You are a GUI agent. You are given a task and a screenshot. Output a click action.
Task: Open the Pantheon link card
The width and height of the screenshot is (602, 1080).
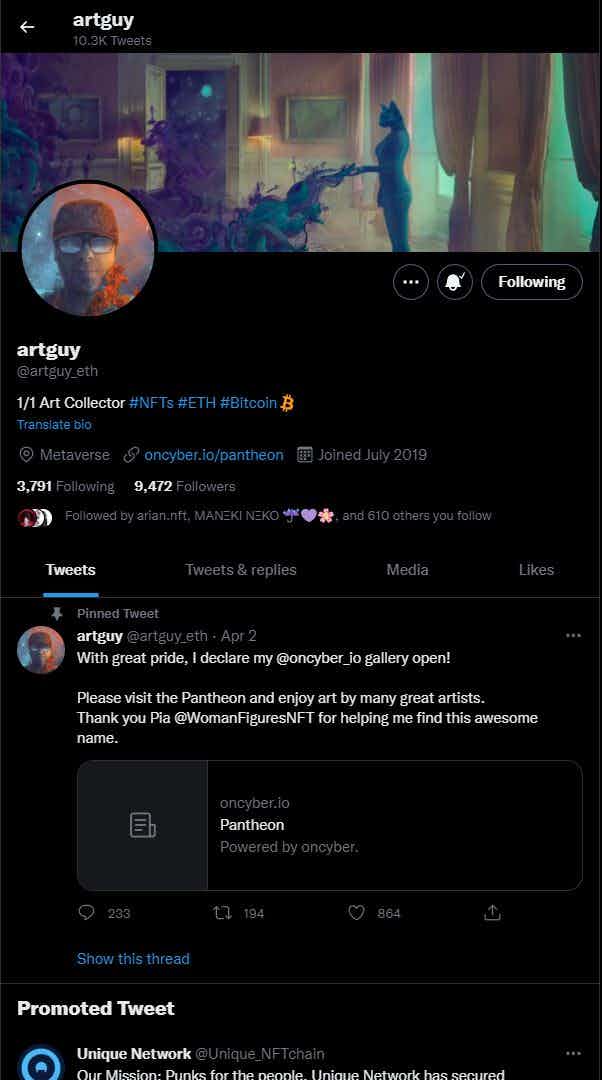point(329,825)
